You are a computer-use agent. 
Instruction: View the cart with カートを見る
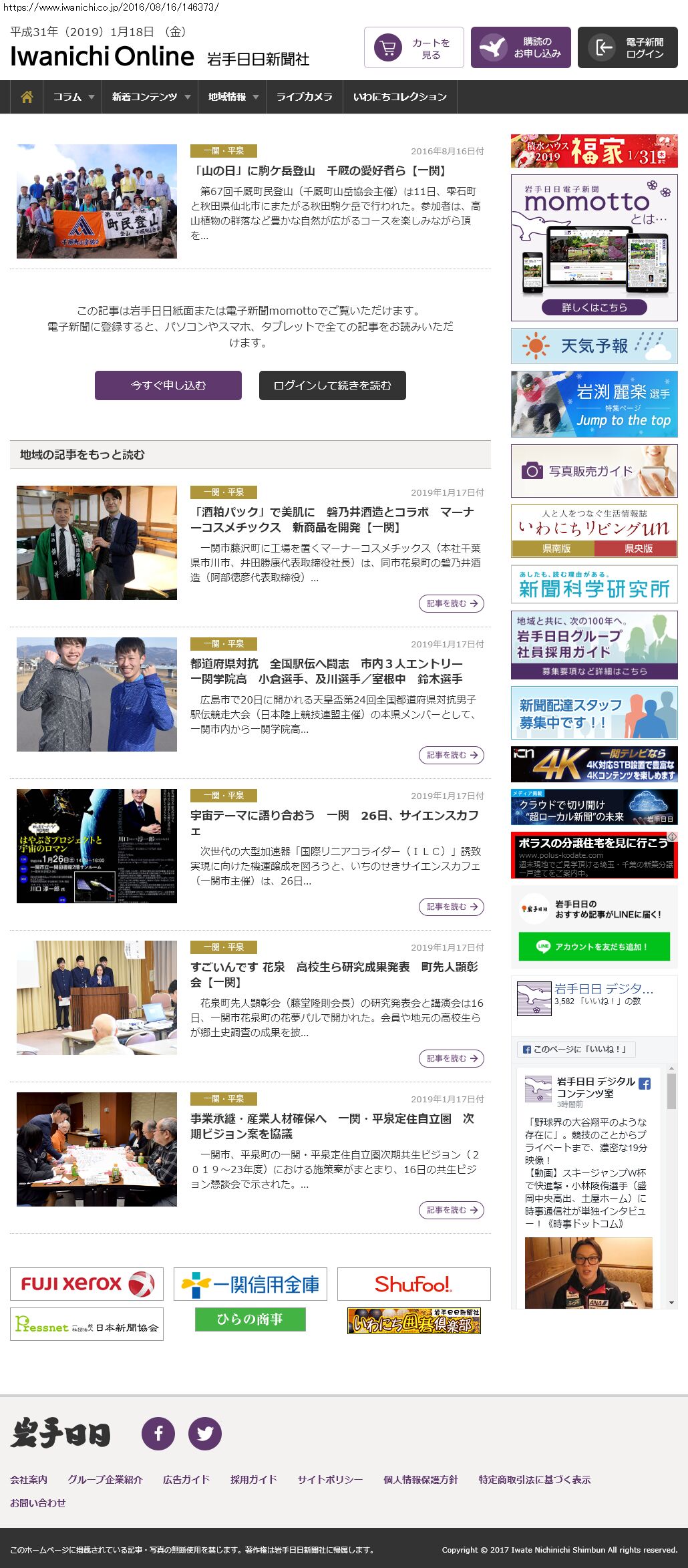pos(413,47)
